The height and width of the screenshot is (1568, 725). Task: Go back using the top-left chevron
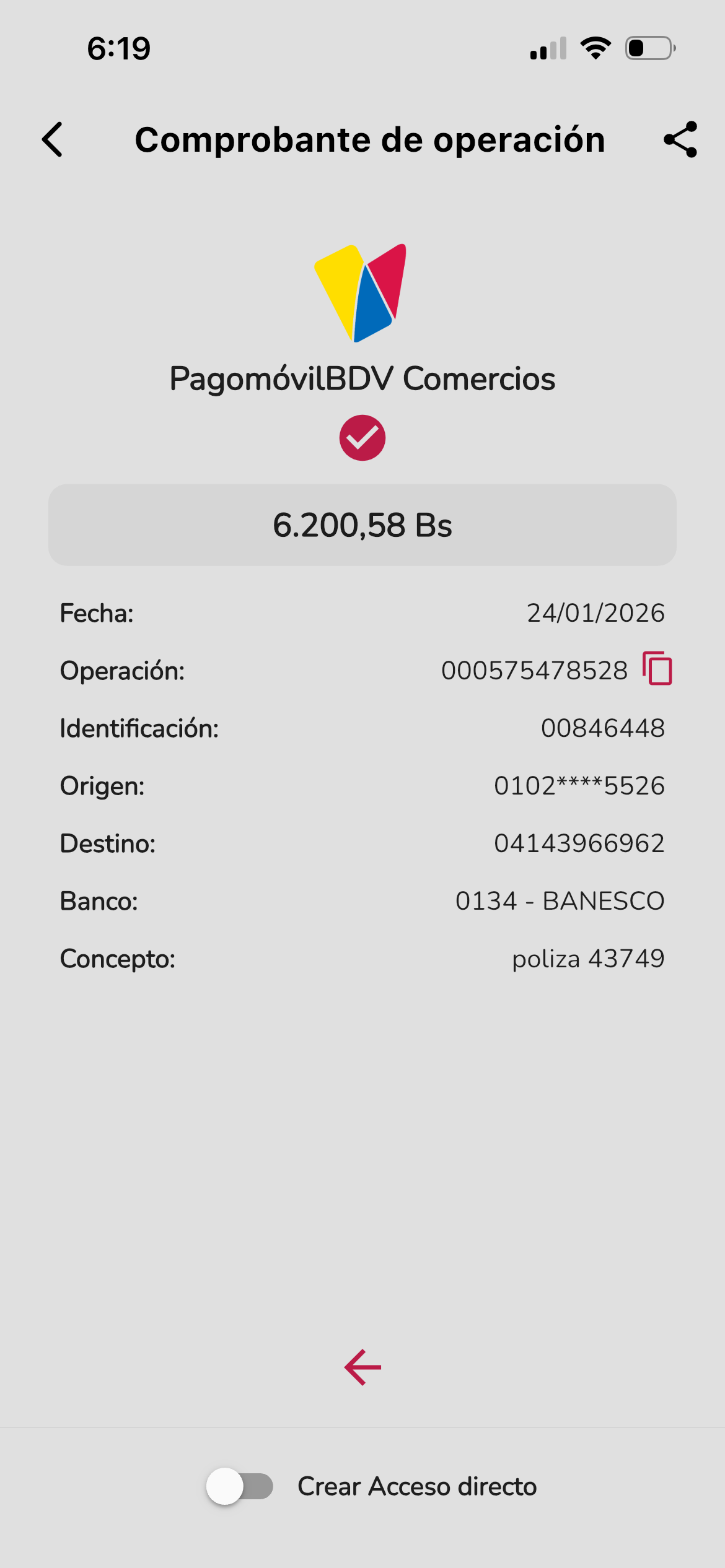53,139
